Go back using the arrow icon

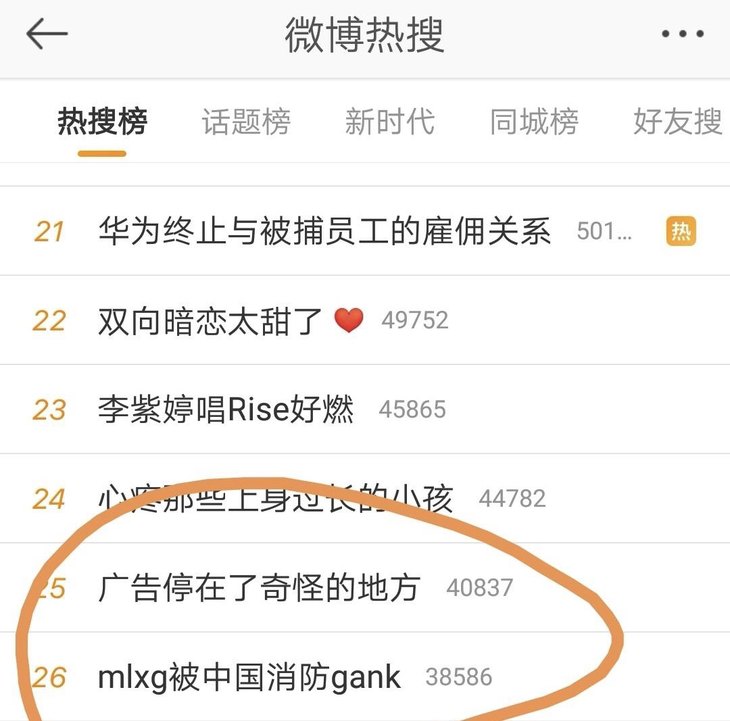coord(47,34)
